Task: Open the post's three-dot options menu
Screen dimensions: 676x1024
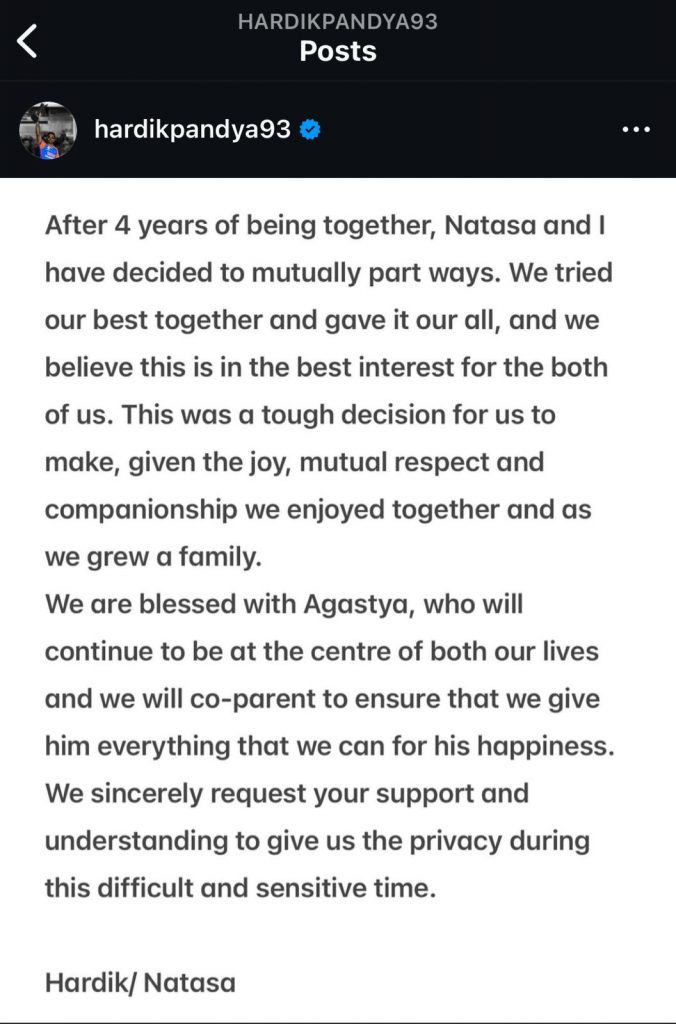Action: pos(636,130)
